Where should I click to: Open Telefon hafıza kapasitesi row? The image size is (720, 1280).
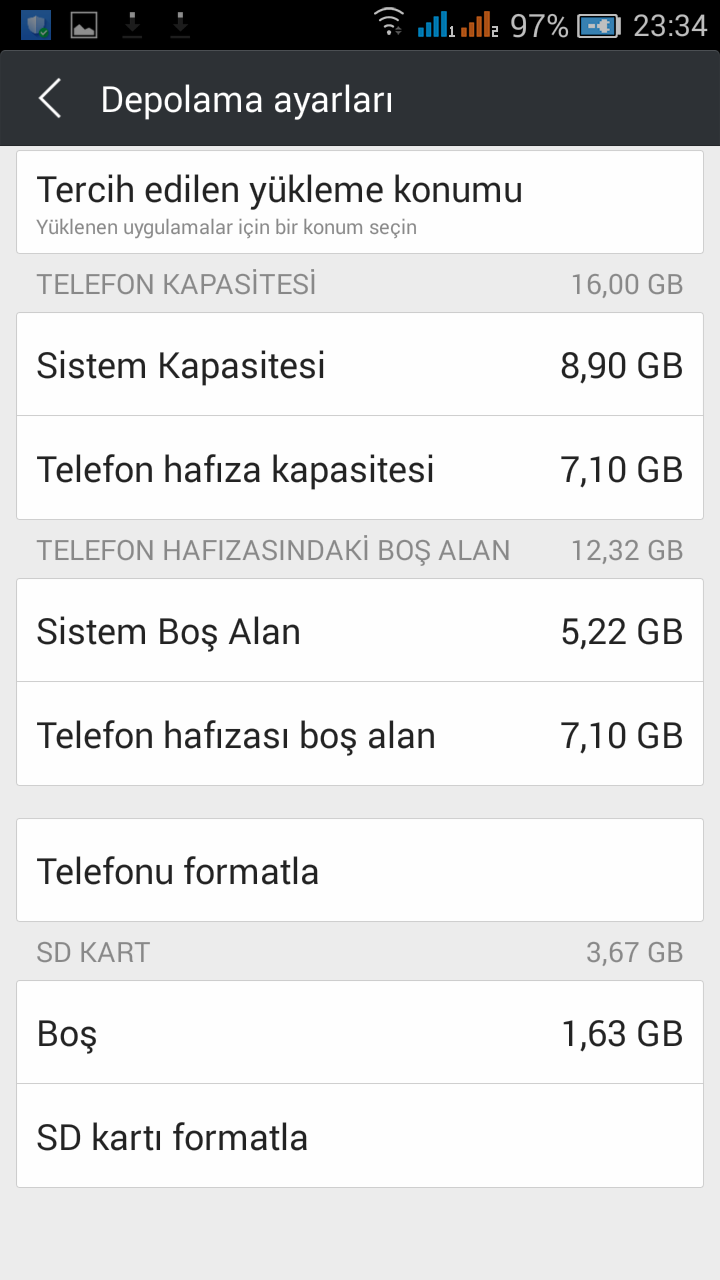coord(360,468)
